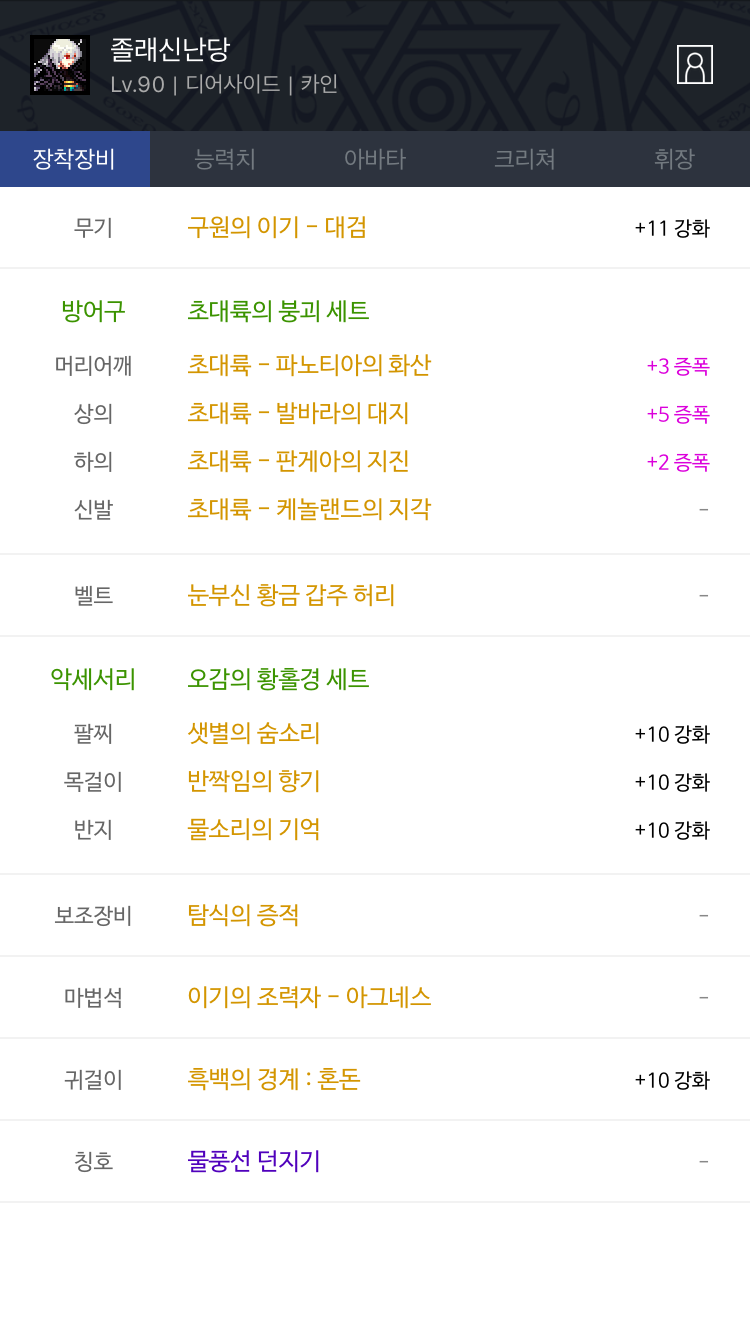Open title 물풍선 던지기

(254, 1161)
